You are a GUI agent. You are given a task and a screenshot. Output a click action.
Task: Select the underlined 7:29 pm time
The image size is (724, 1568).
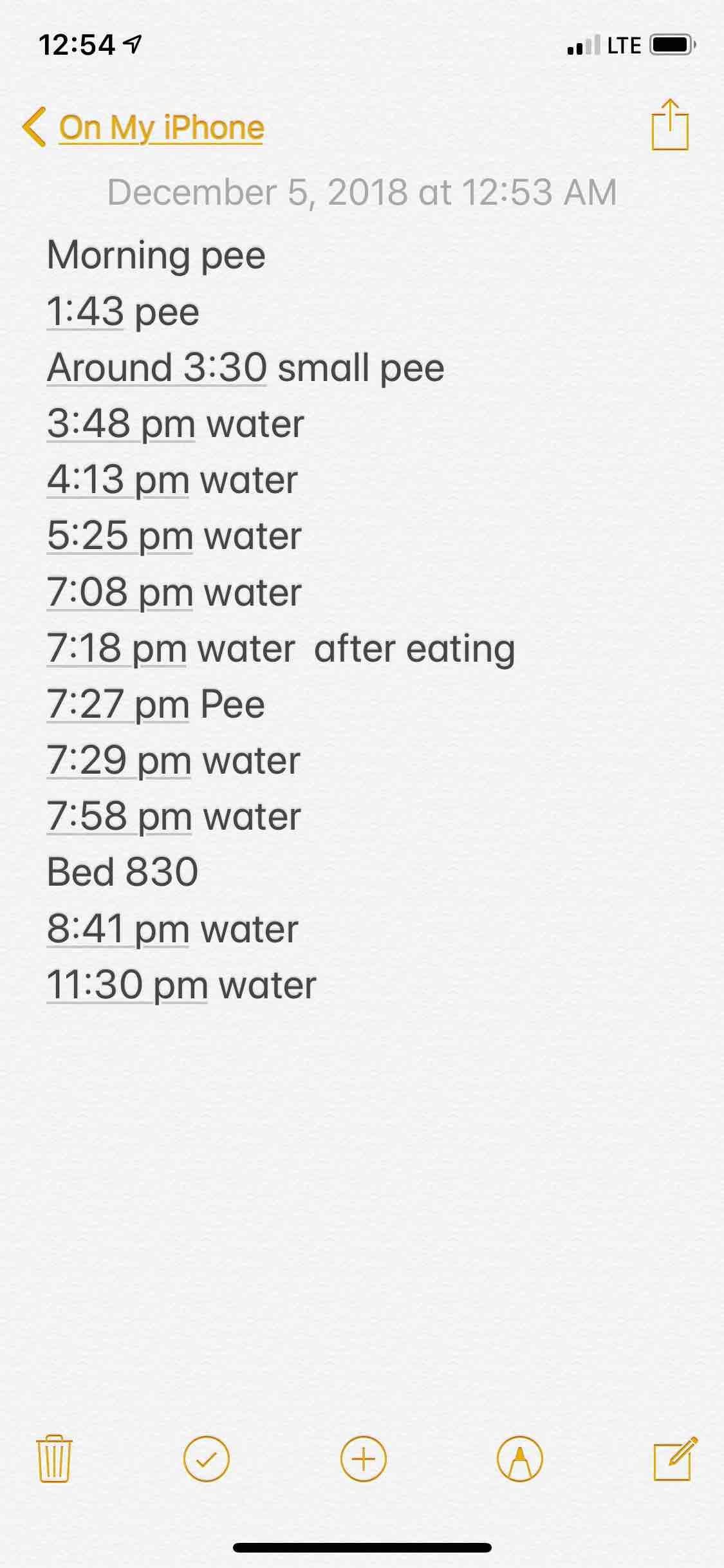click(119, 760)
